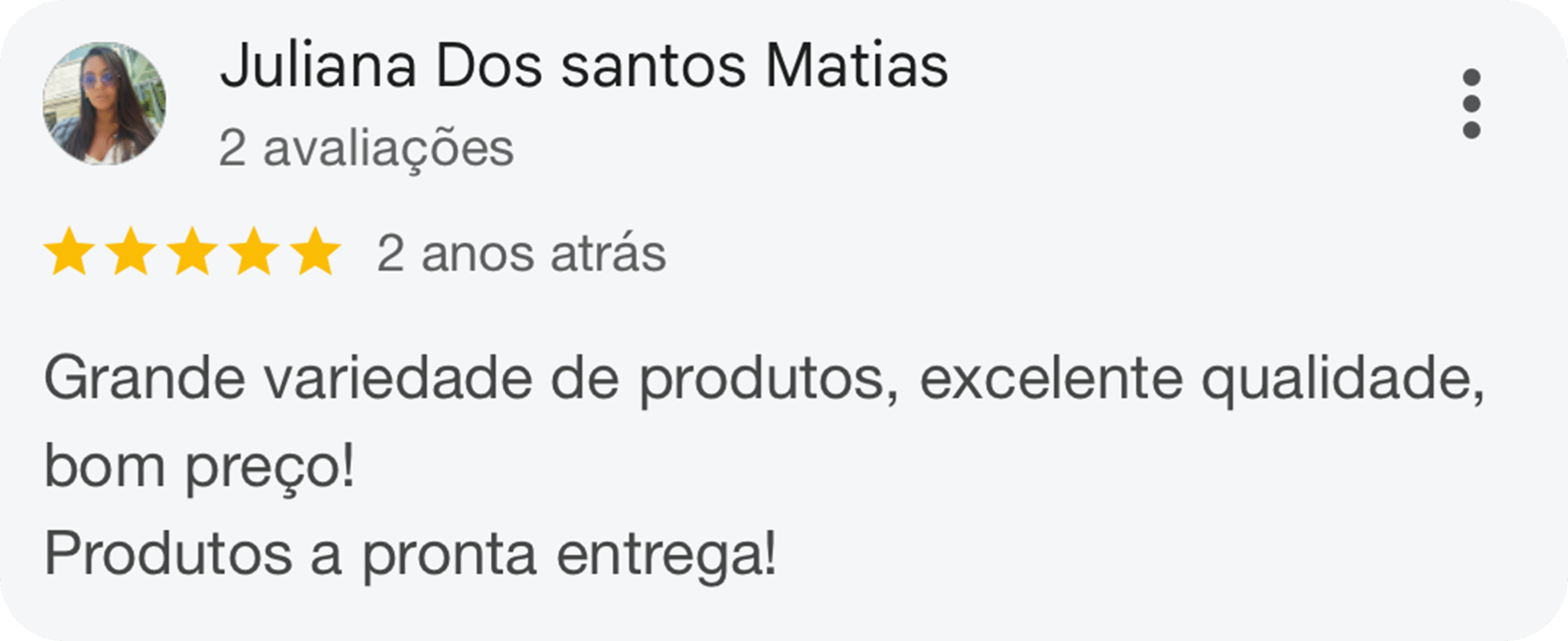Open Juliana Dos santos Matias's profile photo
Viewport: 1568px width, 641px height.
[104, 103]
